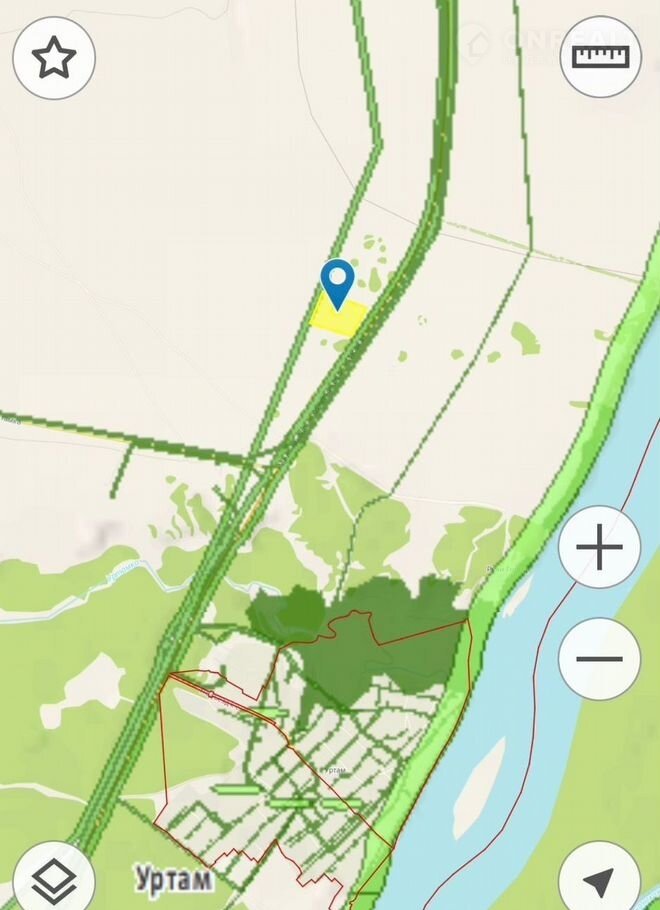Add this location to favorites with star
The height and width of the screenshot is (910, 660).
[x=54, y=58]
